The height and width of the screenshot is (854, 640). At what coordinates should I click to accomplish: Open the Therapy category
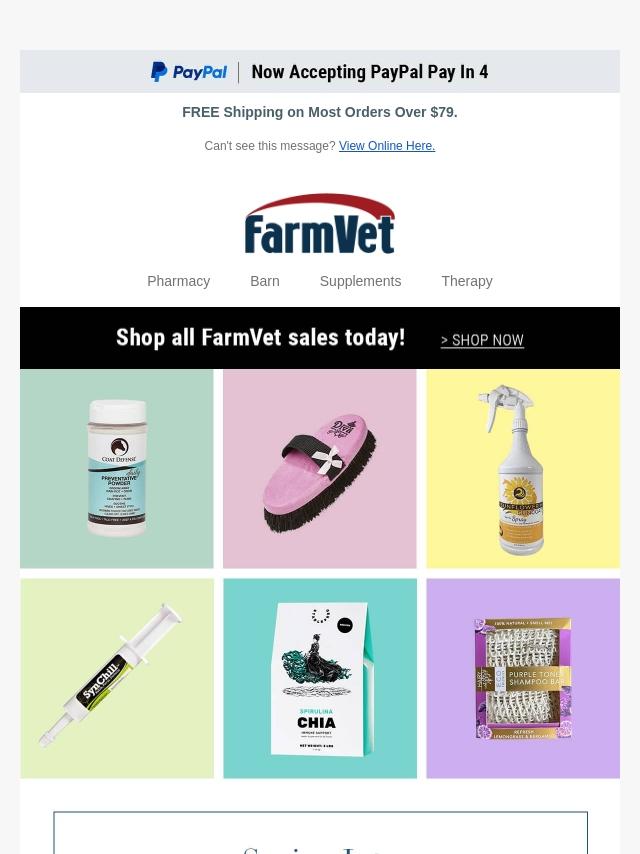click(466, 281)
